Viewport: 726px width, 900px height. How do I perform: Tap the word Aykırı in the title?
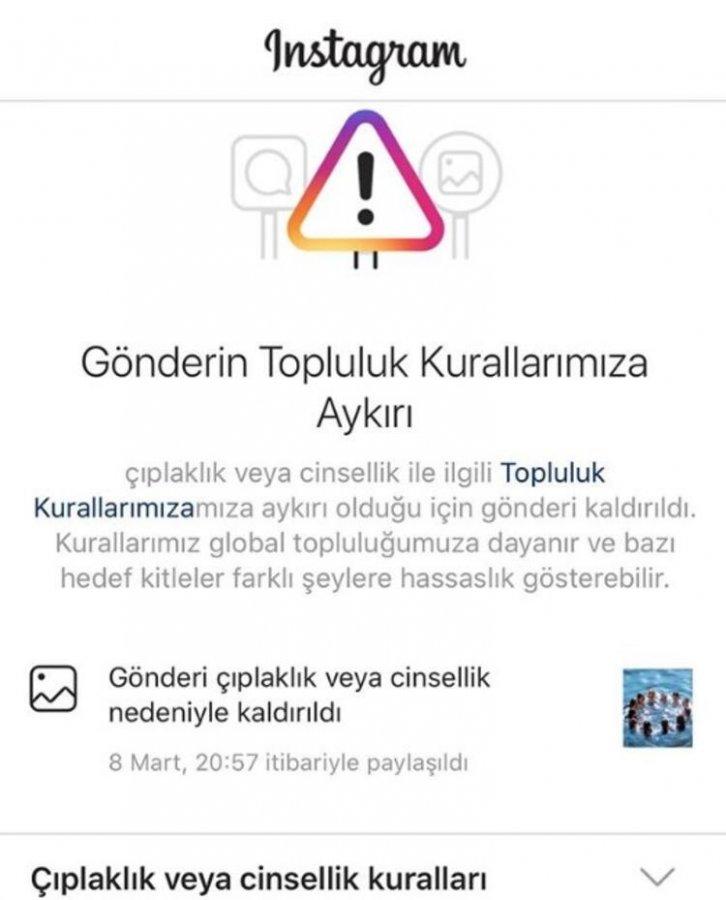pos(363,407)
